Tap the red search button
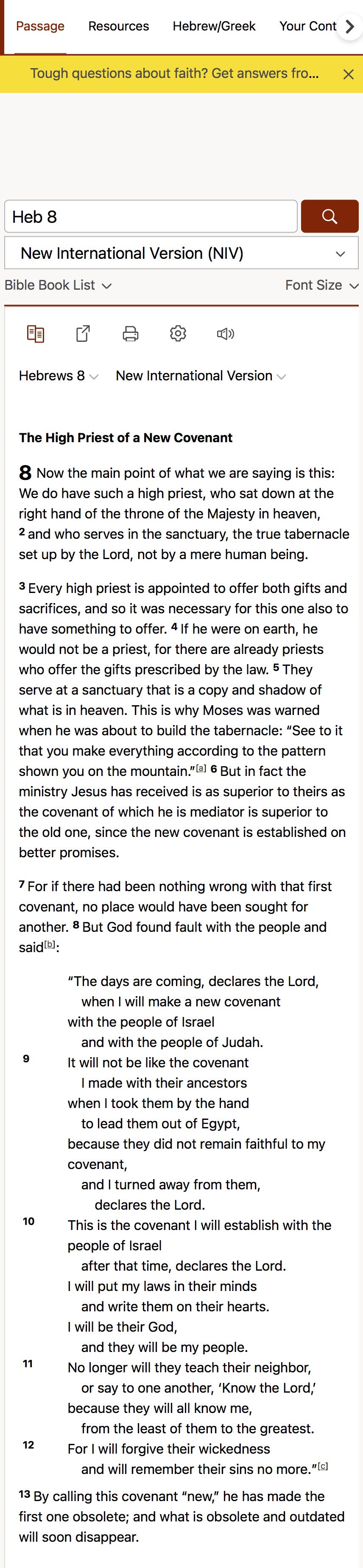The height and width of the screenshot is (1568, 363). [329, 217]
